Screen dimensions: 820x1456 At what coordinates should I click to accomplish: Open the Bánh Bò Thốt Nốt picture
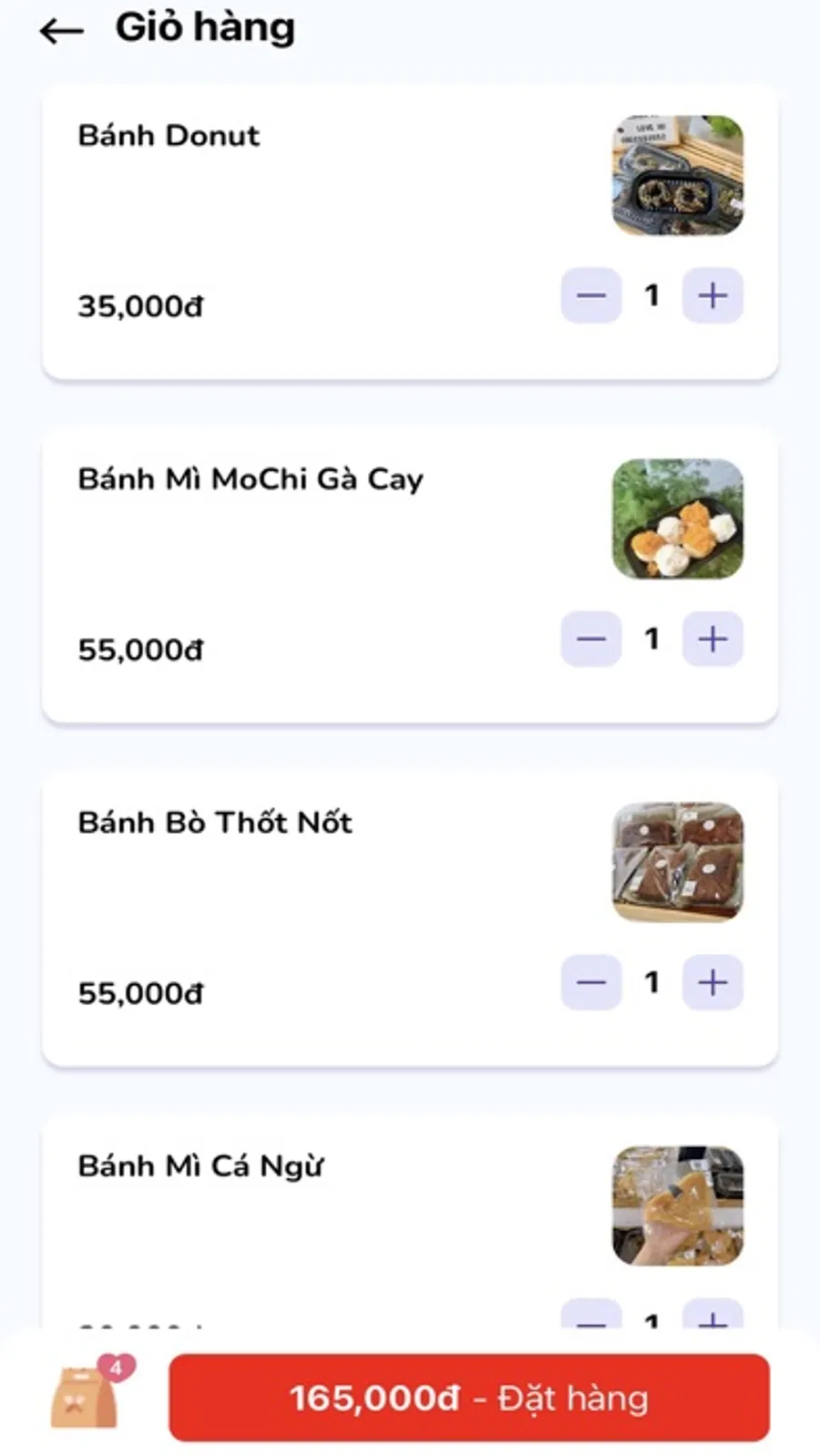click(x=677, y=862)
